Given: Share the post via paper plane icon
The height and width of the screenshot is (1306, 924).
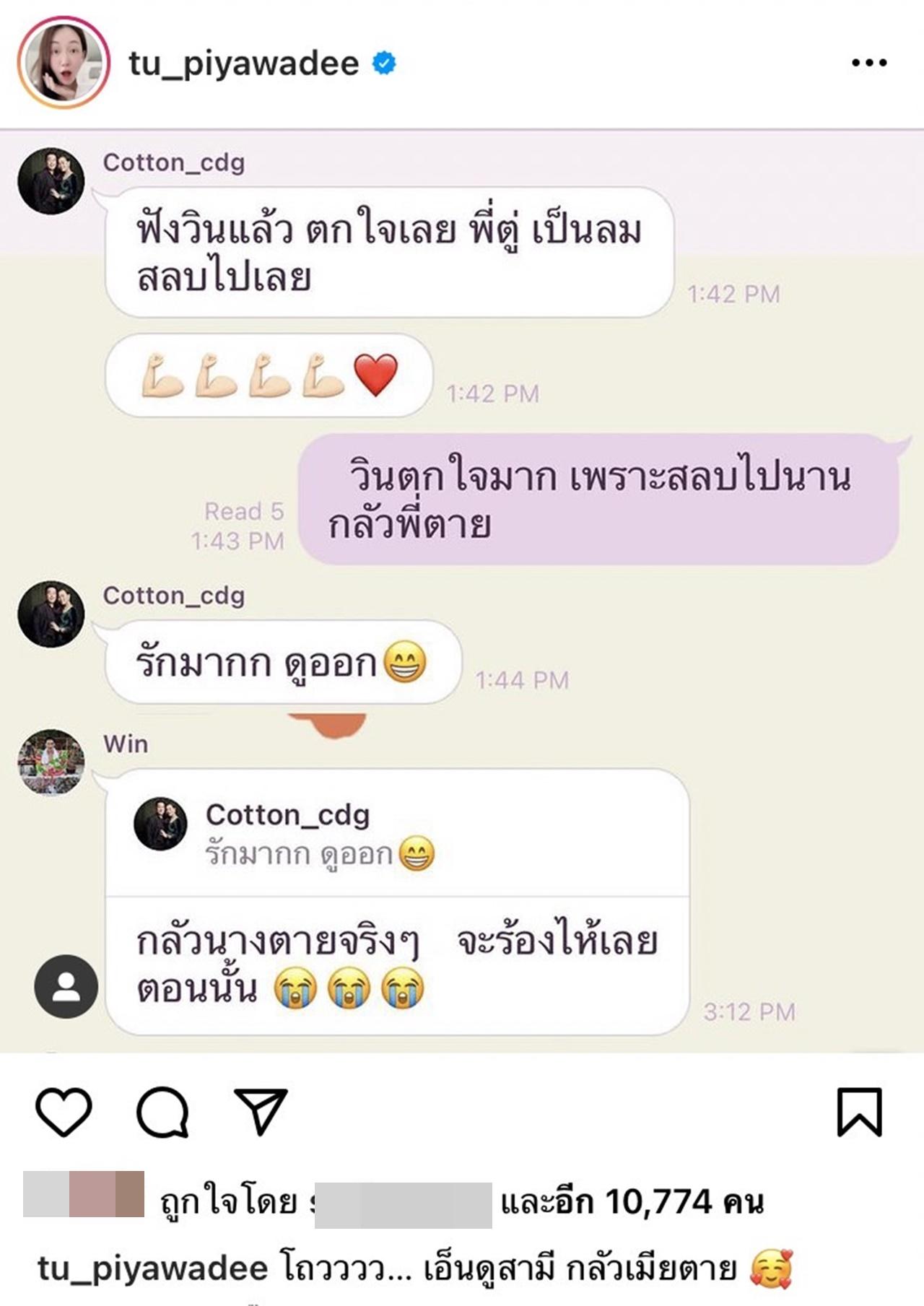Looking at the screenshot, I should click(261, 1112).
